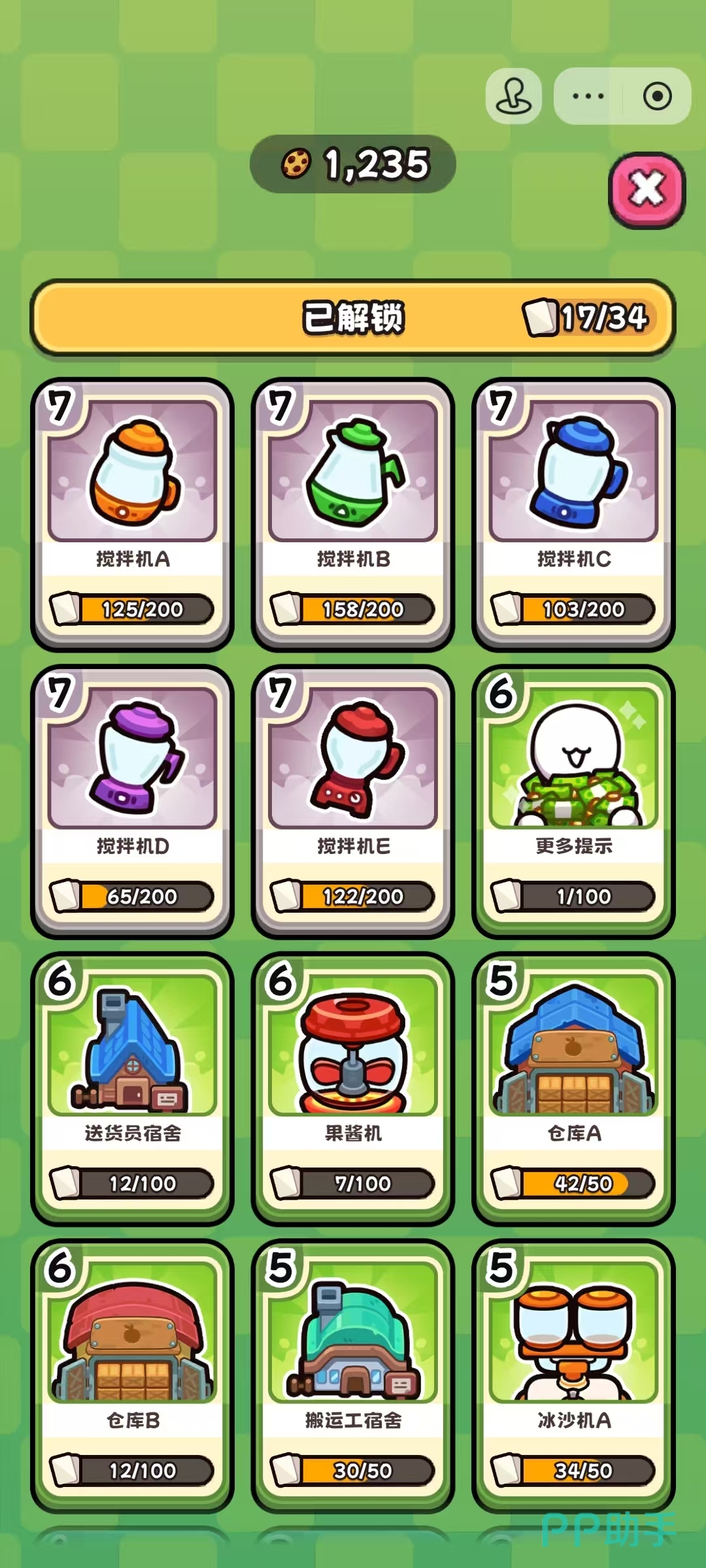Open the 搅拌机D card
Image resolution: width=706 pixels, height=1568 pixels.
point(133,802)
